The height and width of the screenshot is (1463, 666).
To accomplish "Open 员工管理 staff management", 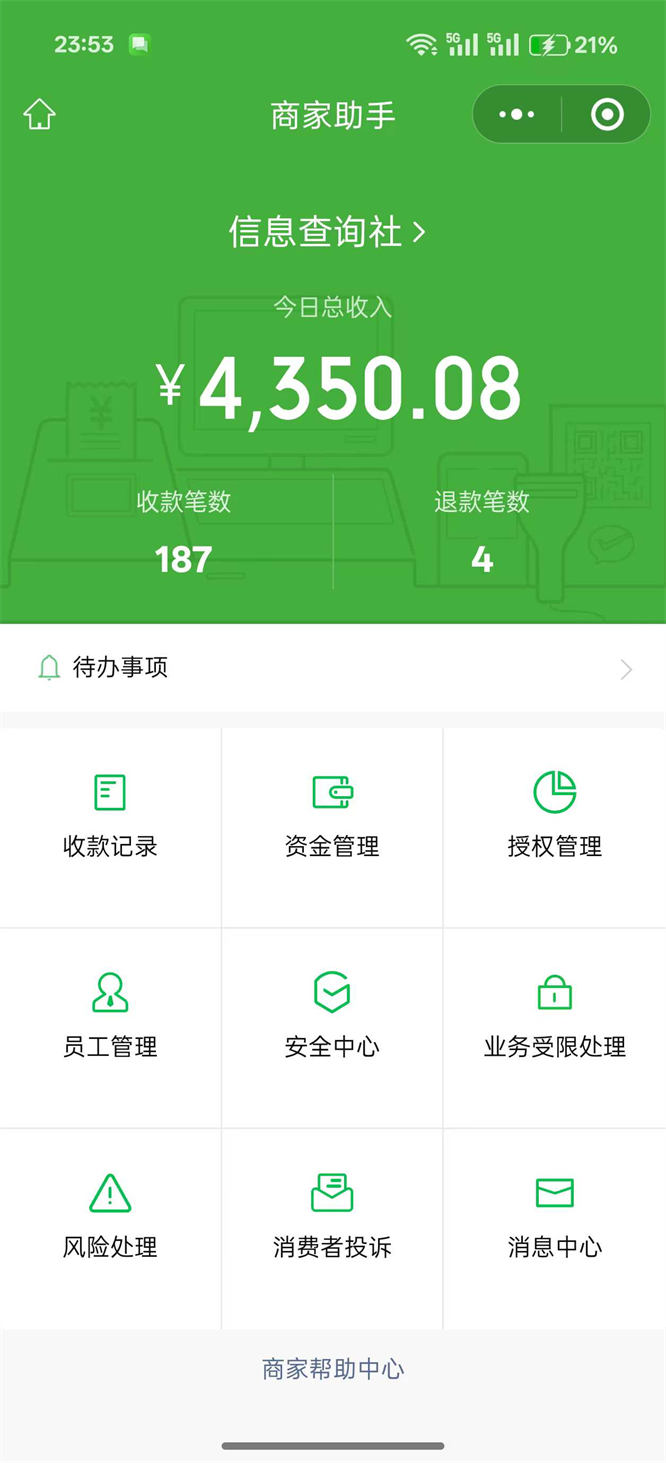I will pos(110,1018).
